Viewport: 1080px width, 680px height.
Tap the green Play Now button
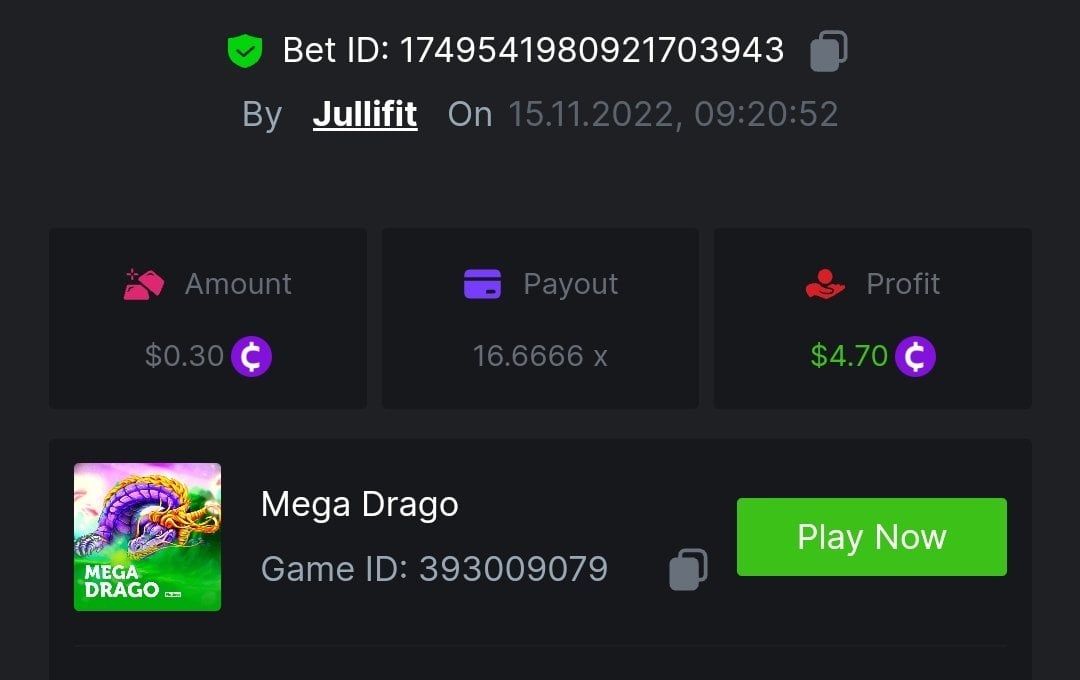[871, 537]
